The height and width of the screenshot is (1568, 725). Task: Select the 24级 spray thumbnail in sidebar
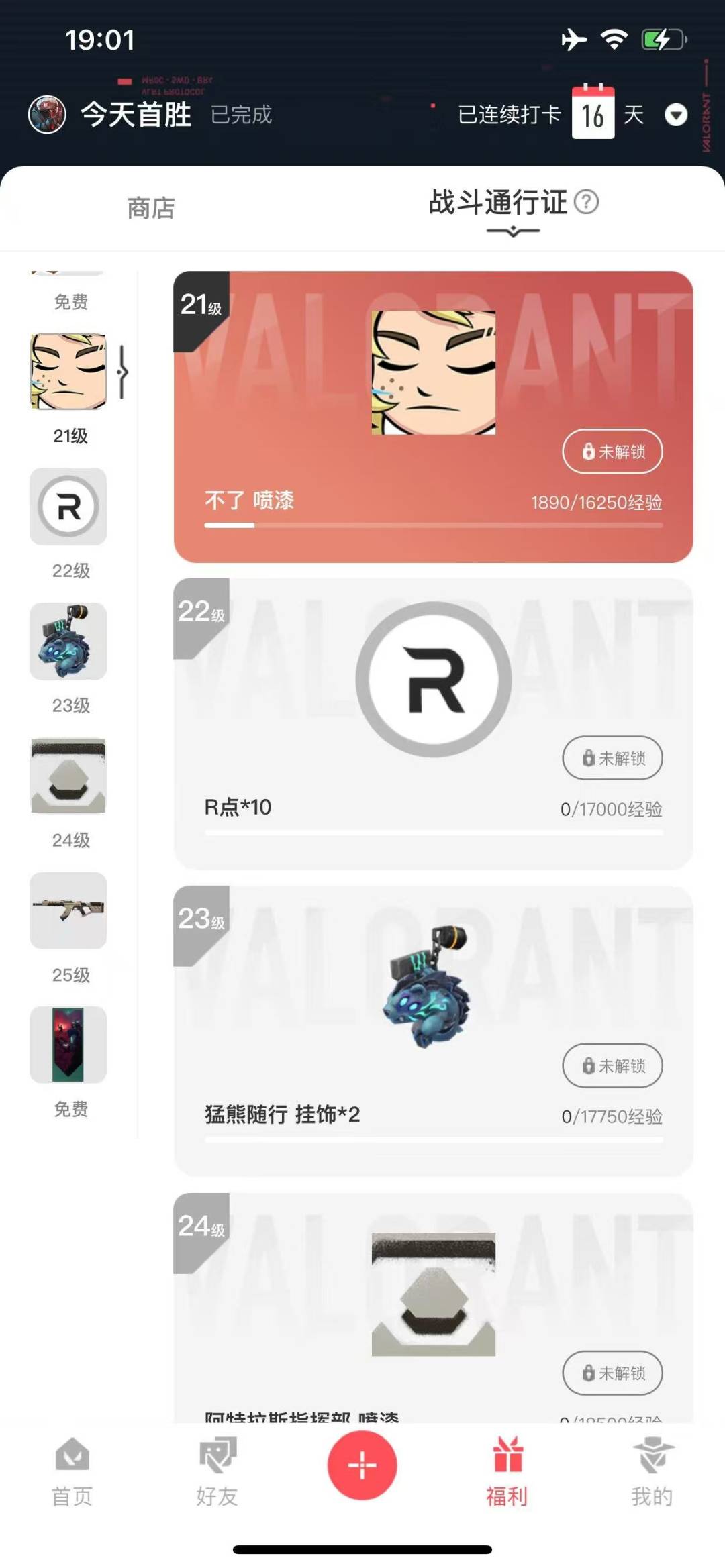[68, 776]
